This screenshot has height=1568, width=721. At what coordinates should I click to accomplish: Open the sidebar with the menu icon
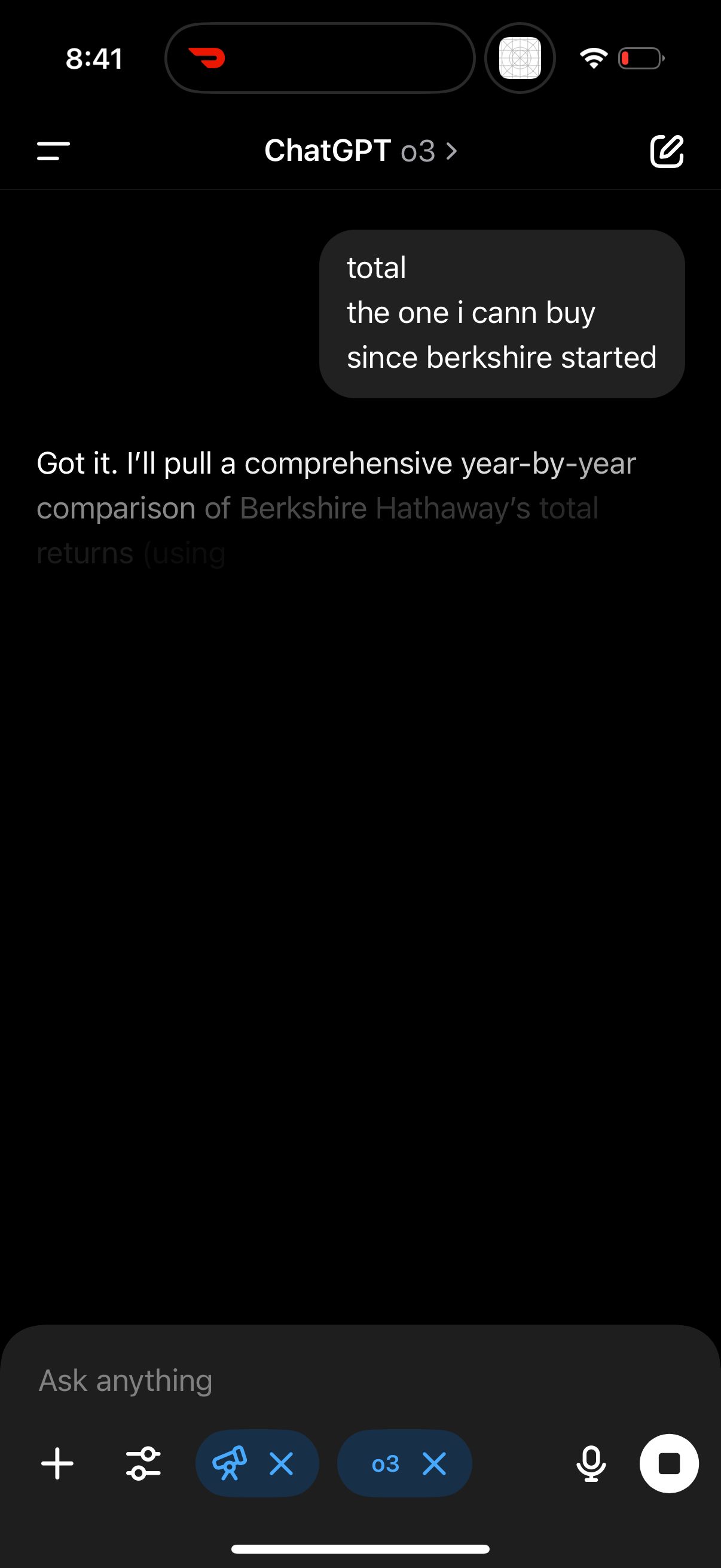53,152
